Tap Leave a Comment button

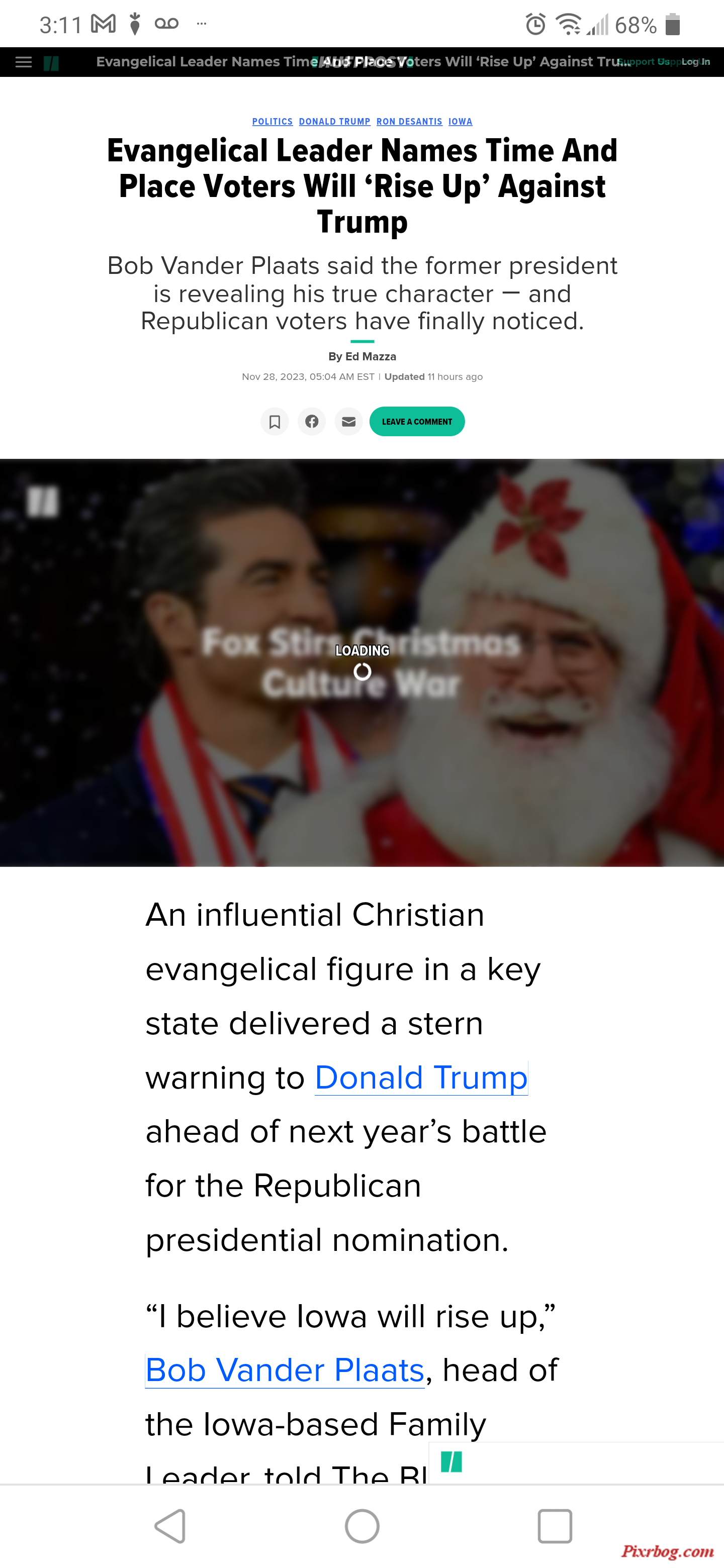[x=416, y=422]
